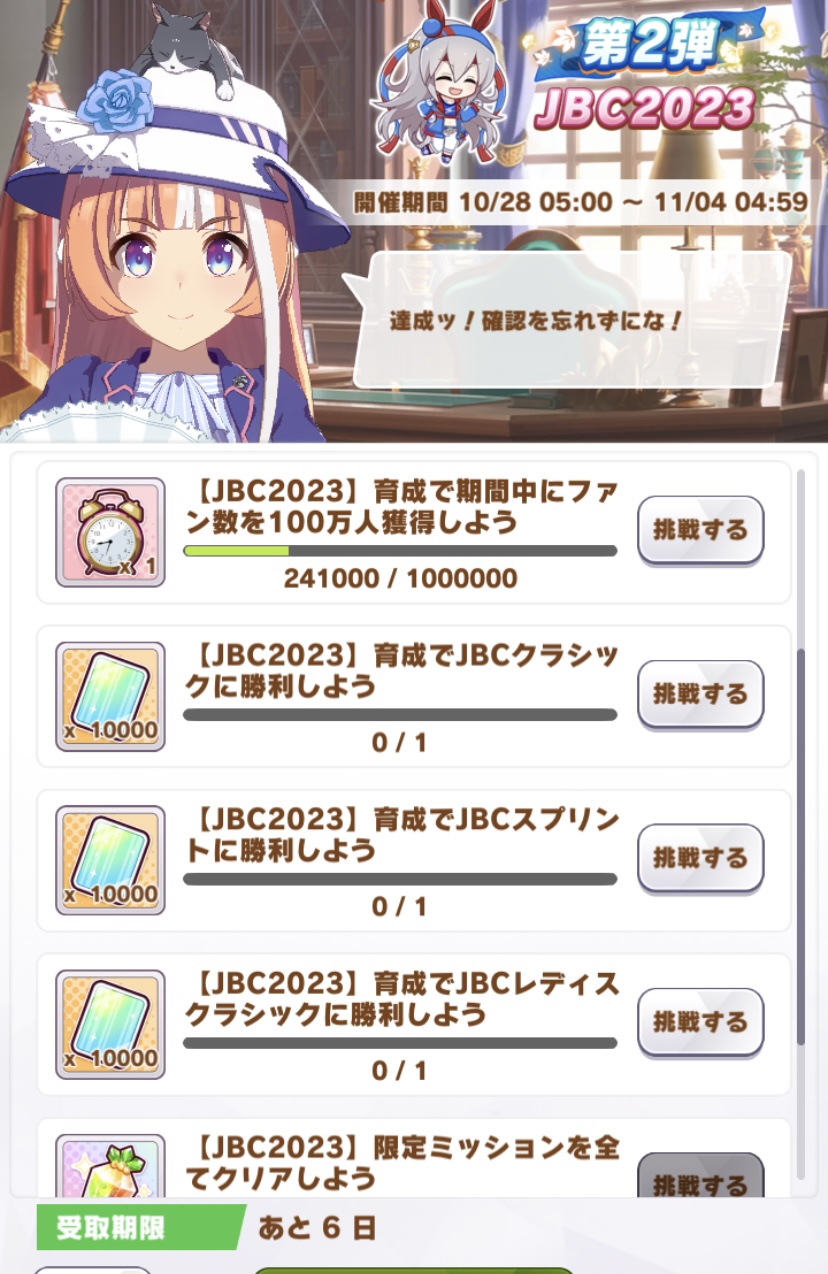Tap 挑戦する for the JBCレディスクラシック mission
828x1274 pixels.
click(700, 1022)
